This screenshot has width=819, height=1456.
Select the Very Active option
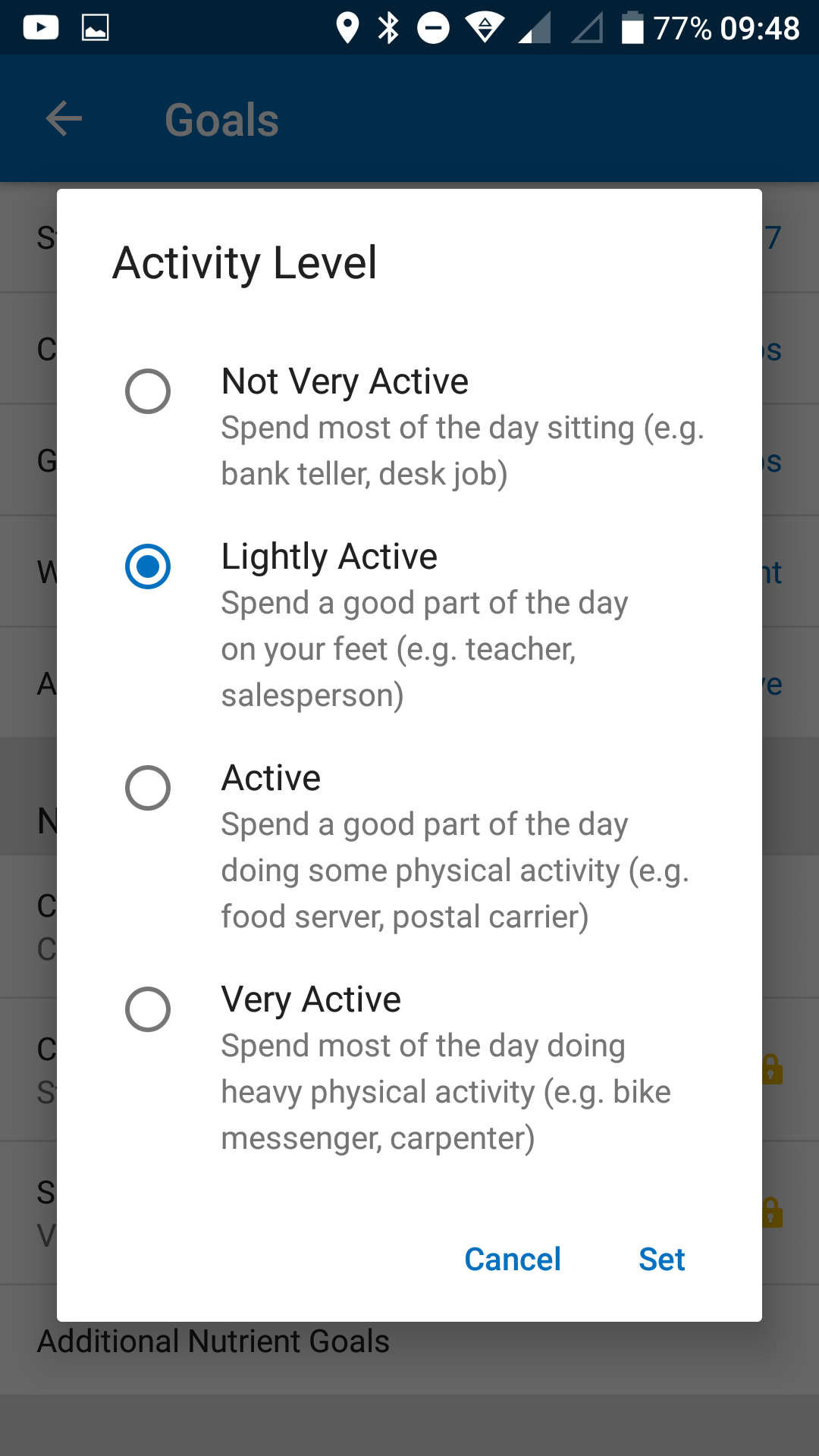coord(148,1009)
